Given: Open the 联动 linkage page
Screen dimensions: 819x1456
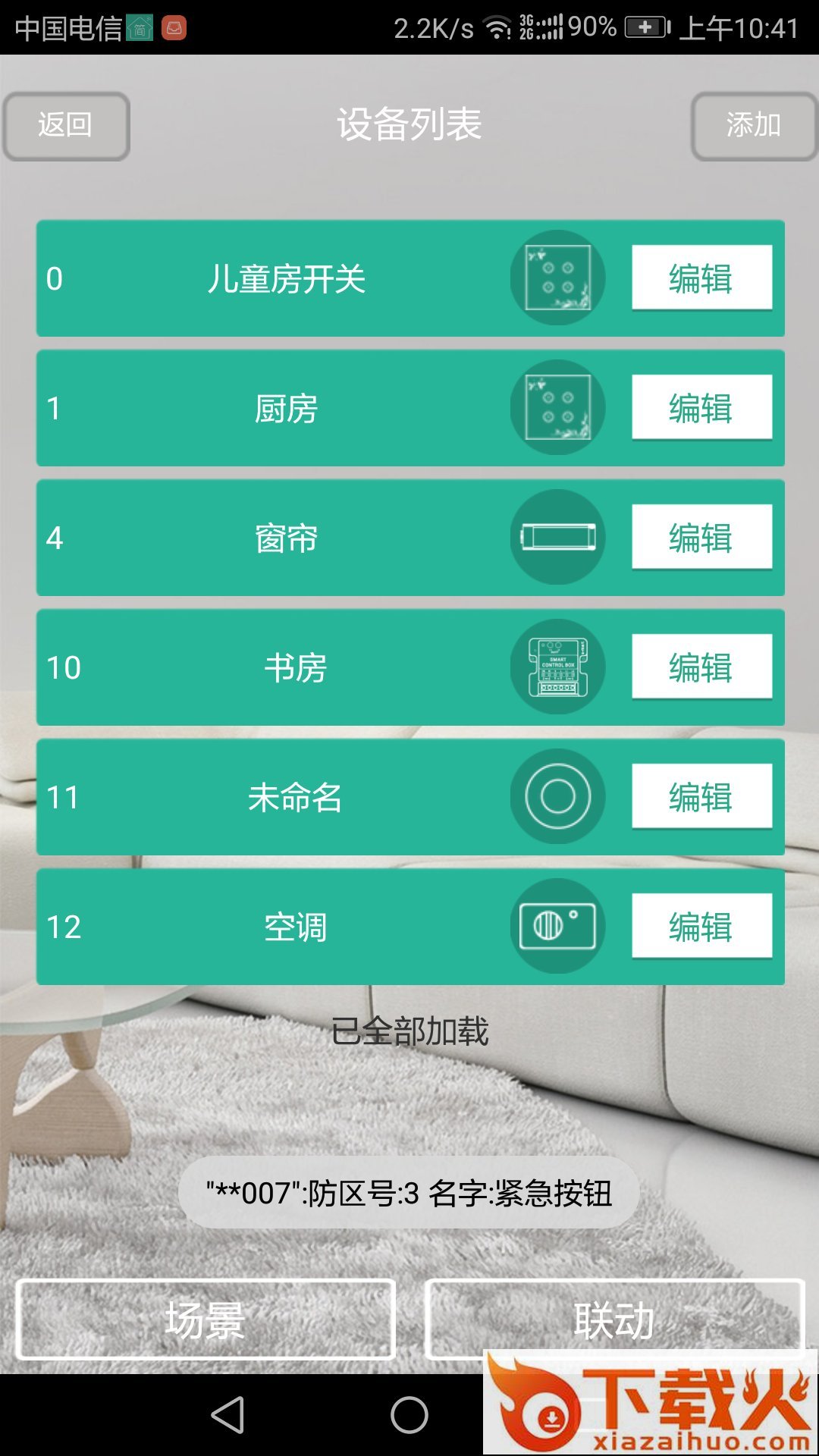Looking at the screenshot, I should click(614, 1319).
